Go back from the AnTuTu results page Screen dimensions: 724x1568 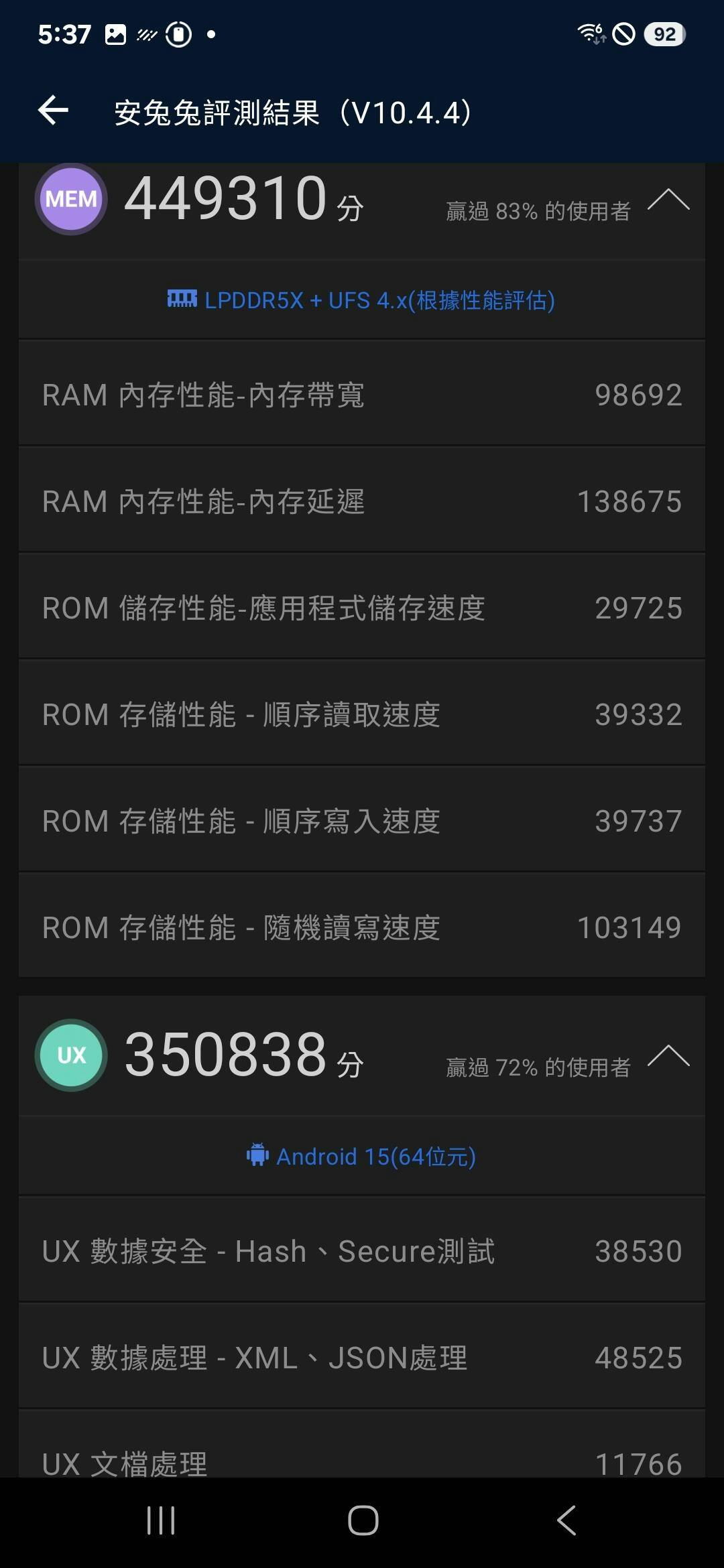(54, 111)
